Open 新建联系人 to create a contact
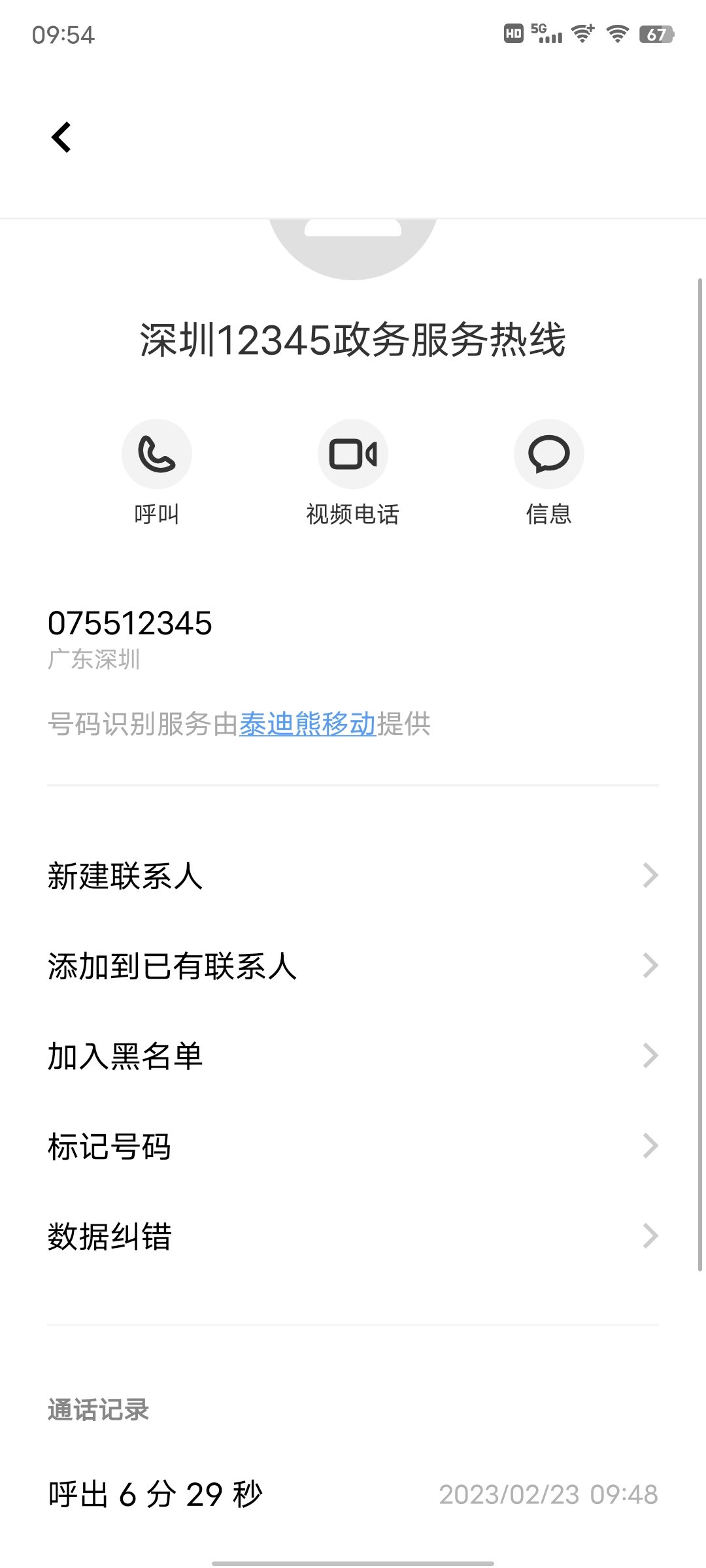 (x=353, y=875)
